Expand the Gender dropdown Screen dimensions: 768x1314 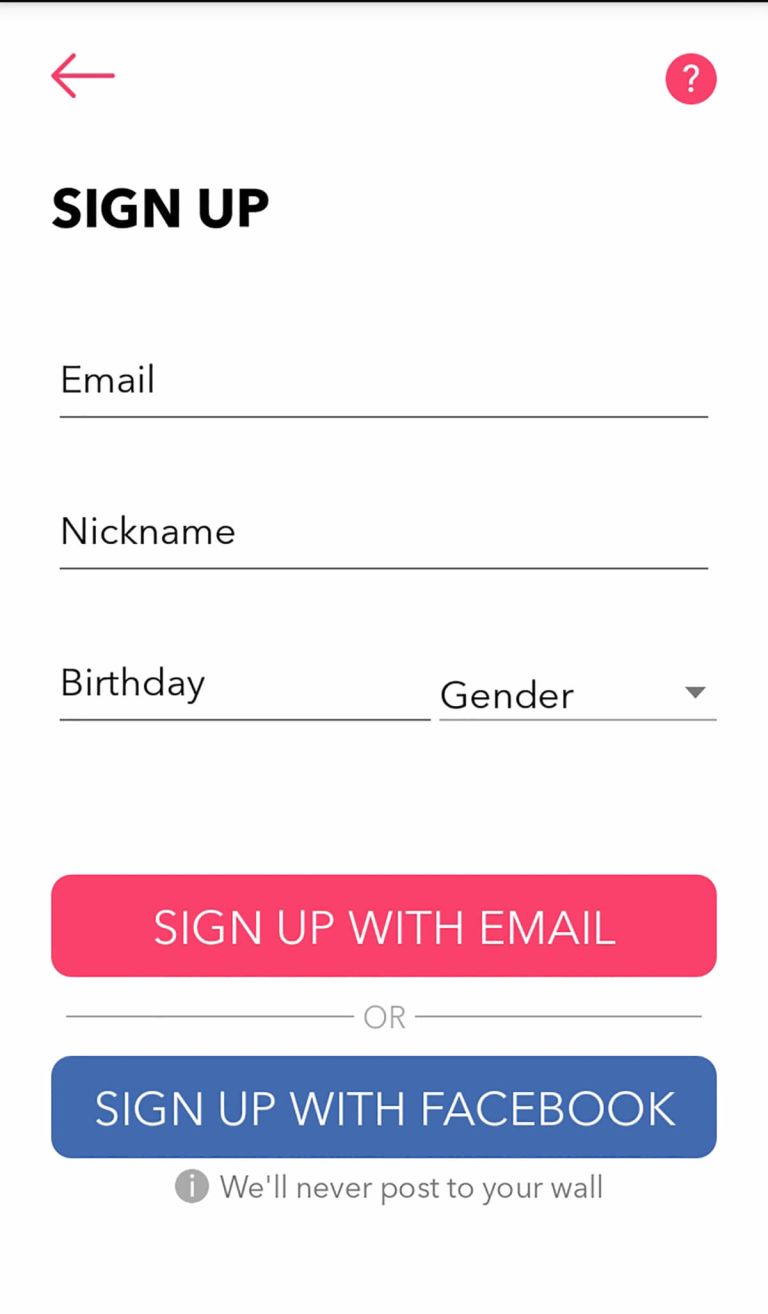577,694
